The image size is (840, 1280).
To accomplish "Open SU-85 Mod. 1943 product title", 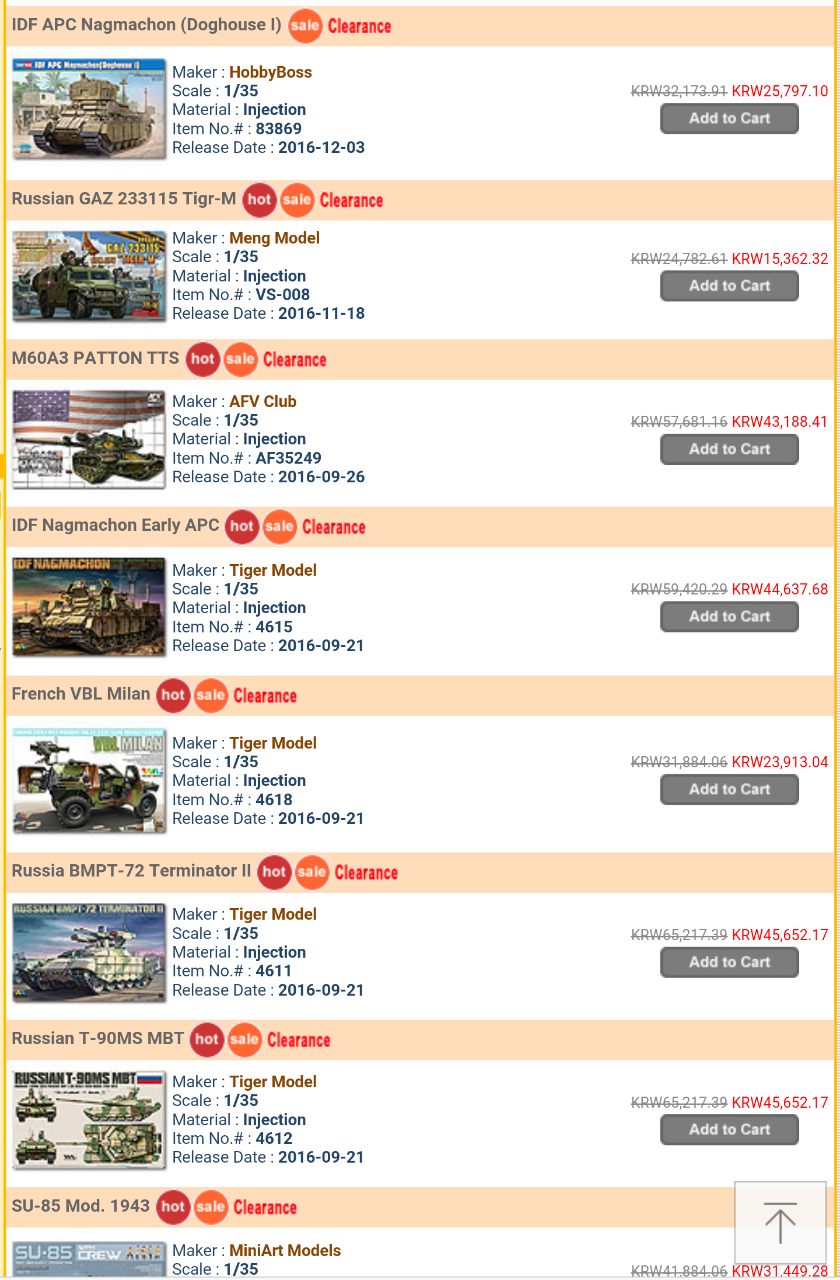I will pyautogui.click(x=80, y=1206).
